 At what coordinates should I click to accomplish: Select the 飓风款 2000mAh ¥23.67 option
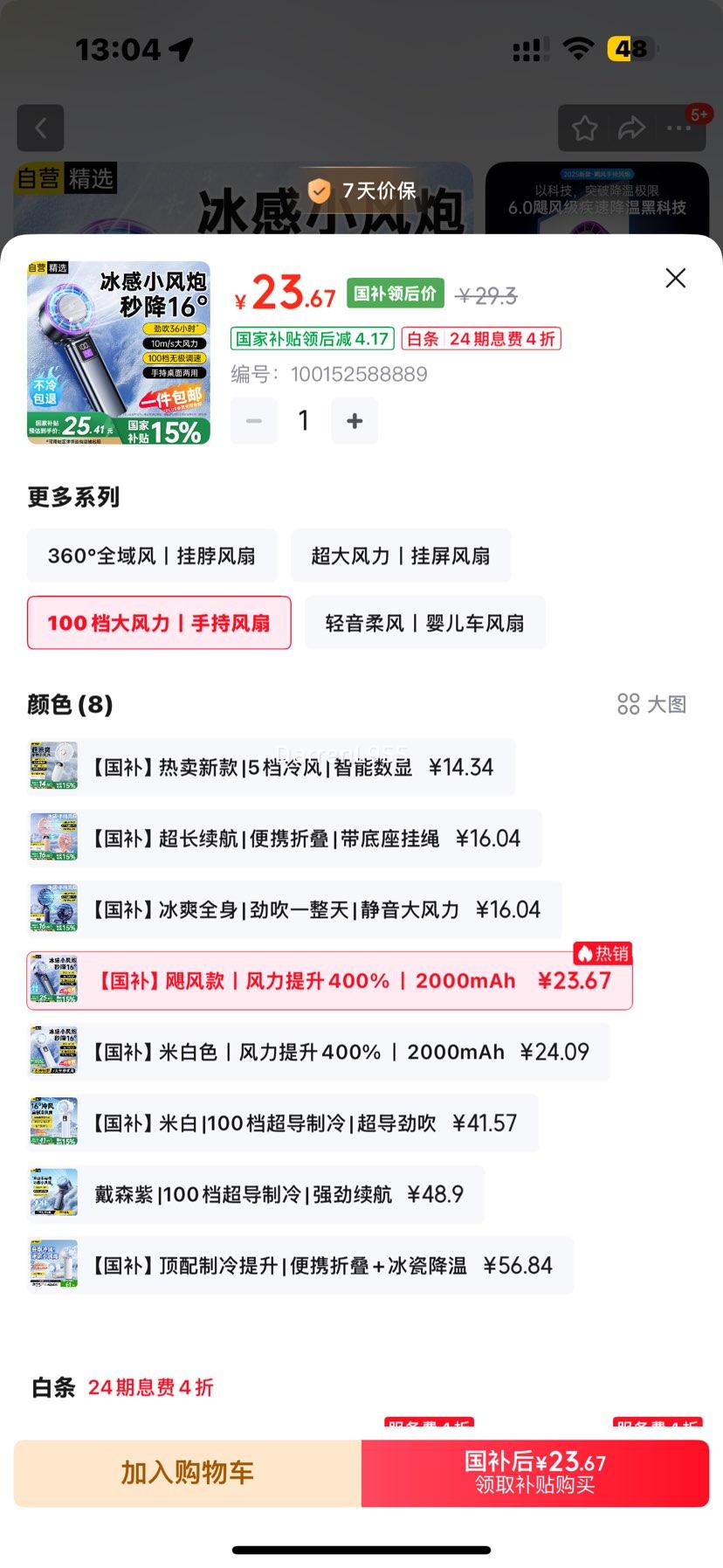point(329,981)
